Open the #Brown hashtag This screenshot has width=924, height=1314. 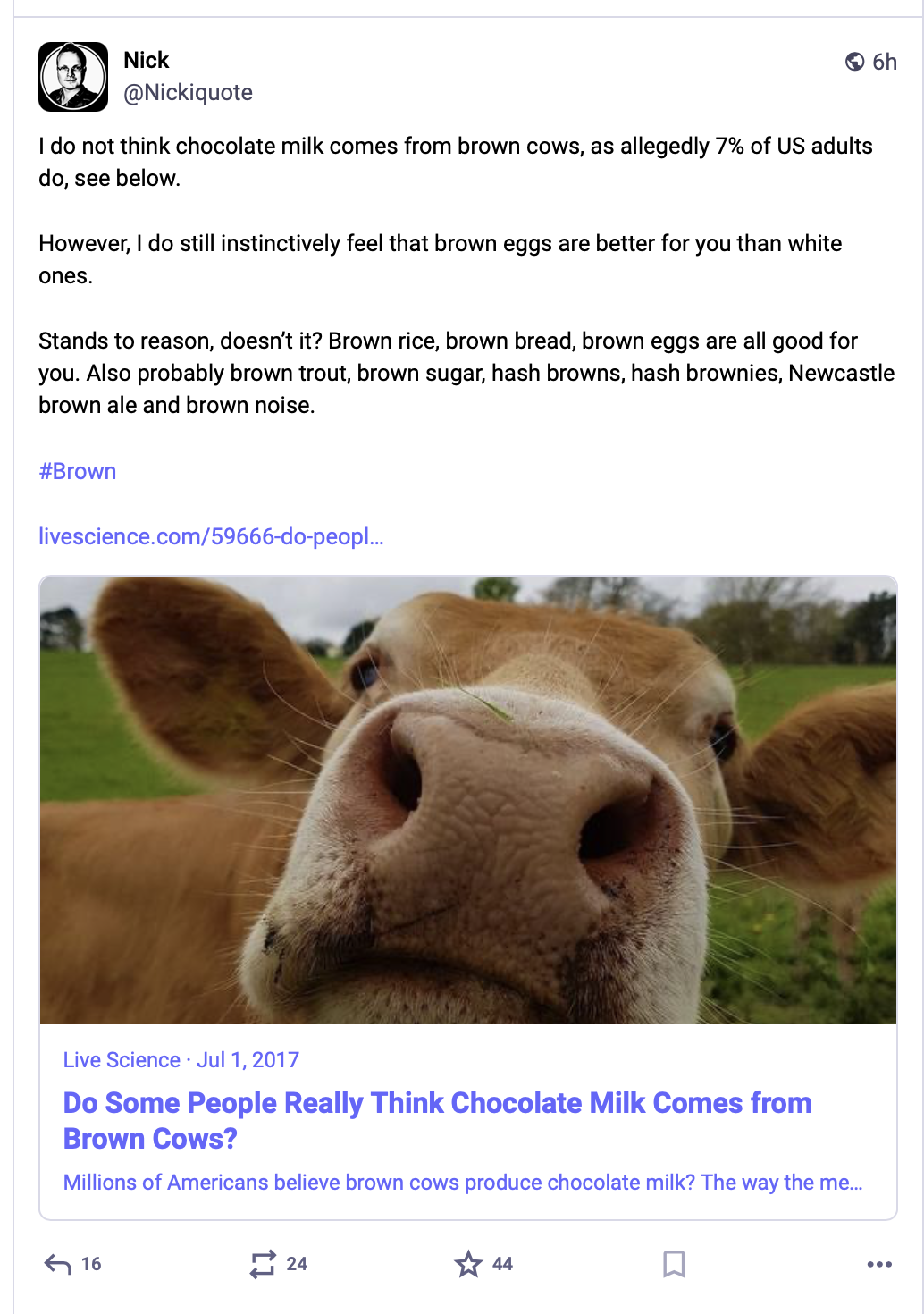[x=78, y=471]
